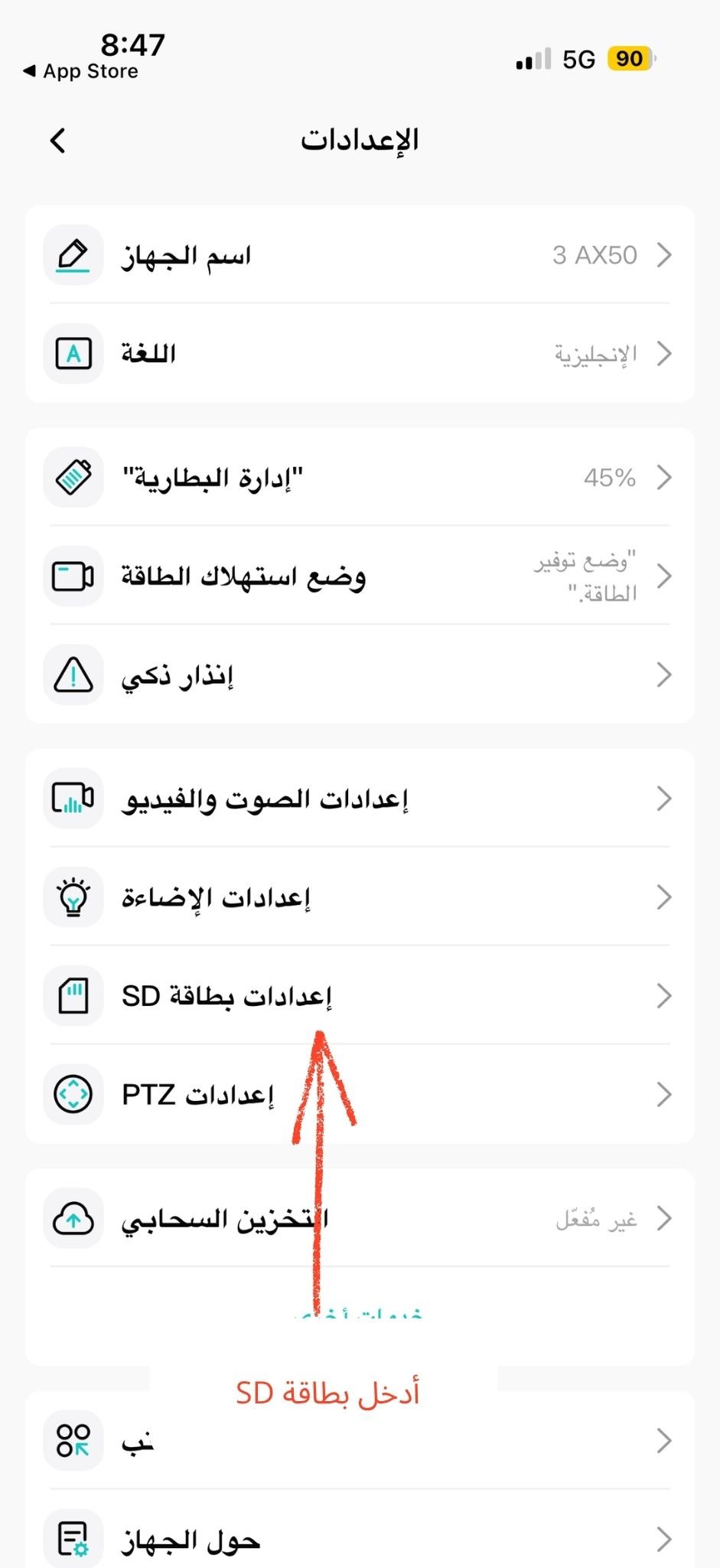Open PTZ settings (إعدادات PTZ)
Viewport: 720px width, 1568px height.
[360, 1095]
